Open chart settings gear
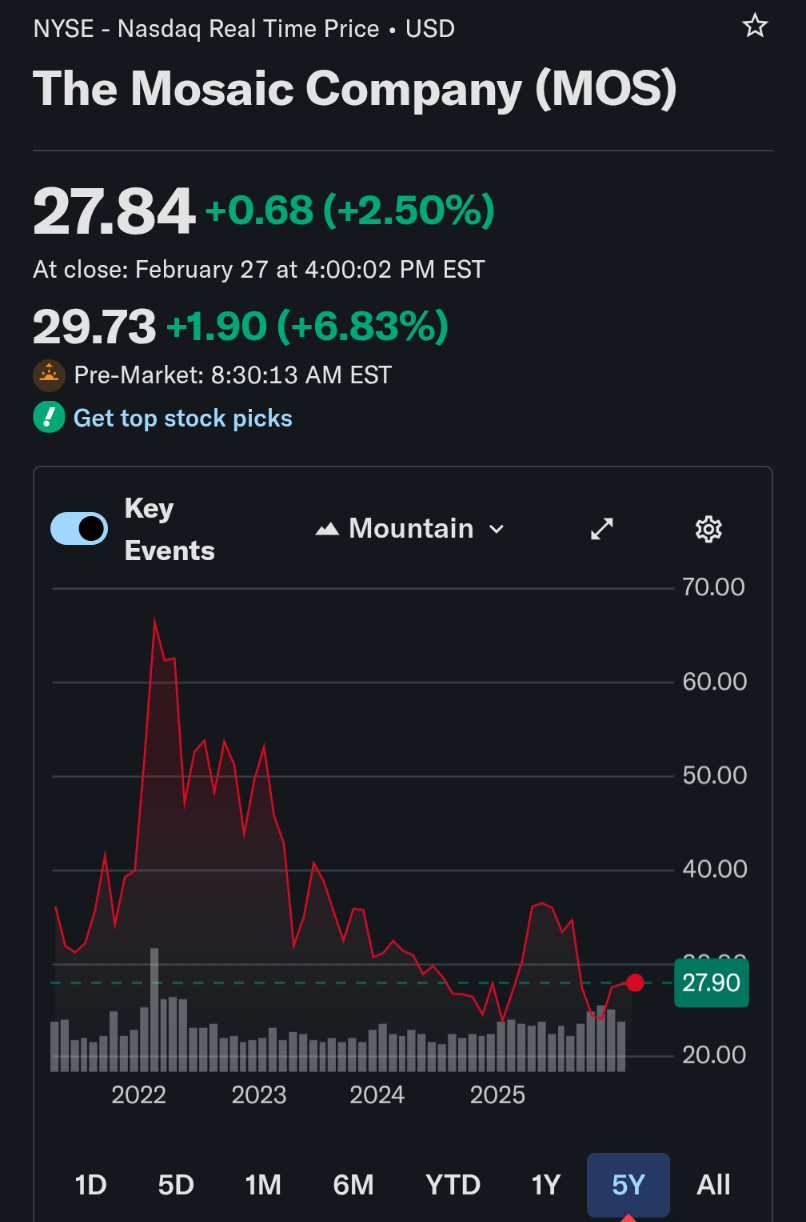The height and width of the screenshot is (1222, 806). [x=708, y=529]
